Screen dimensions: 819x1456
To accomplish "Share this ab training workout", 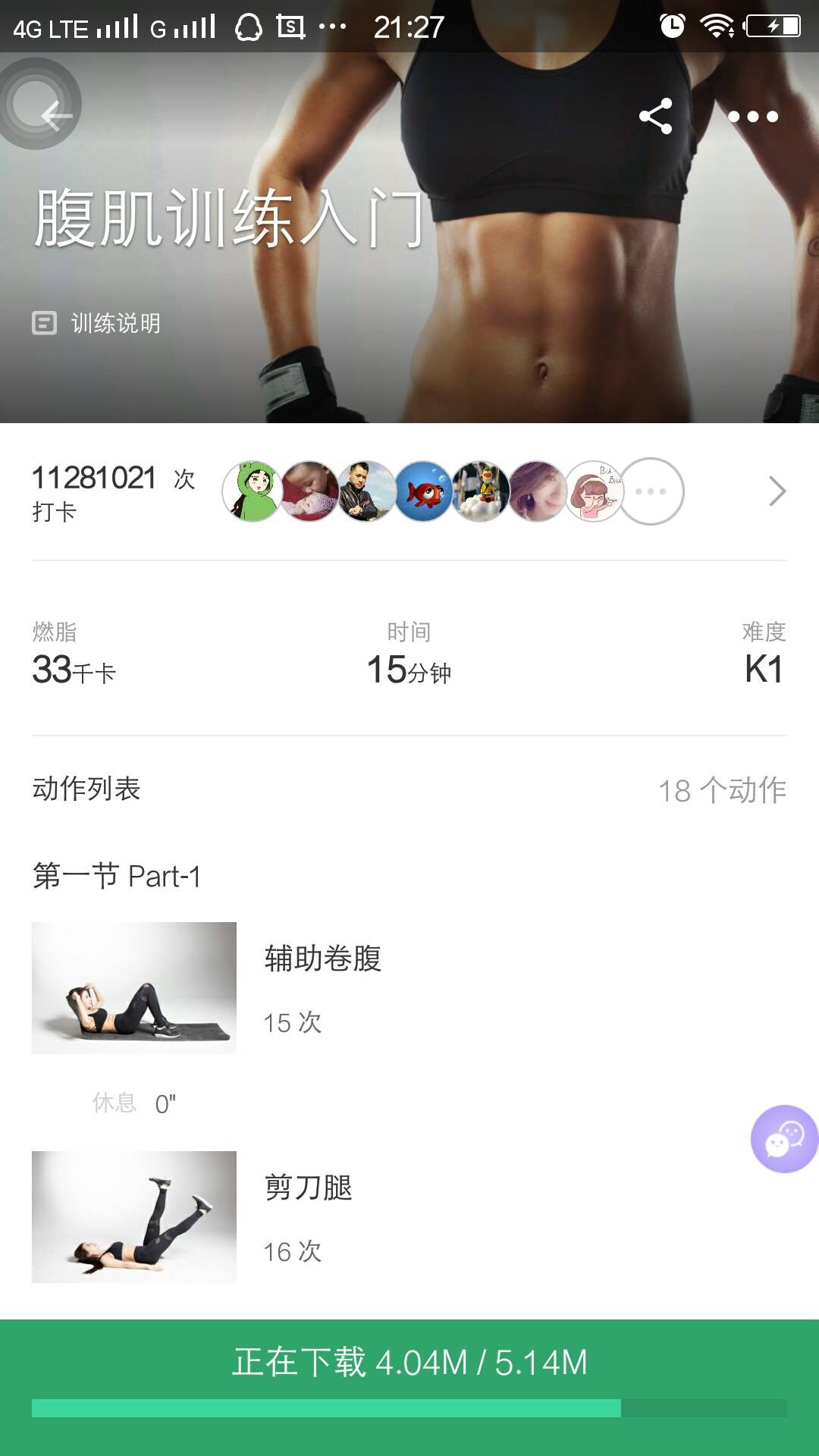I will point(656,116).
